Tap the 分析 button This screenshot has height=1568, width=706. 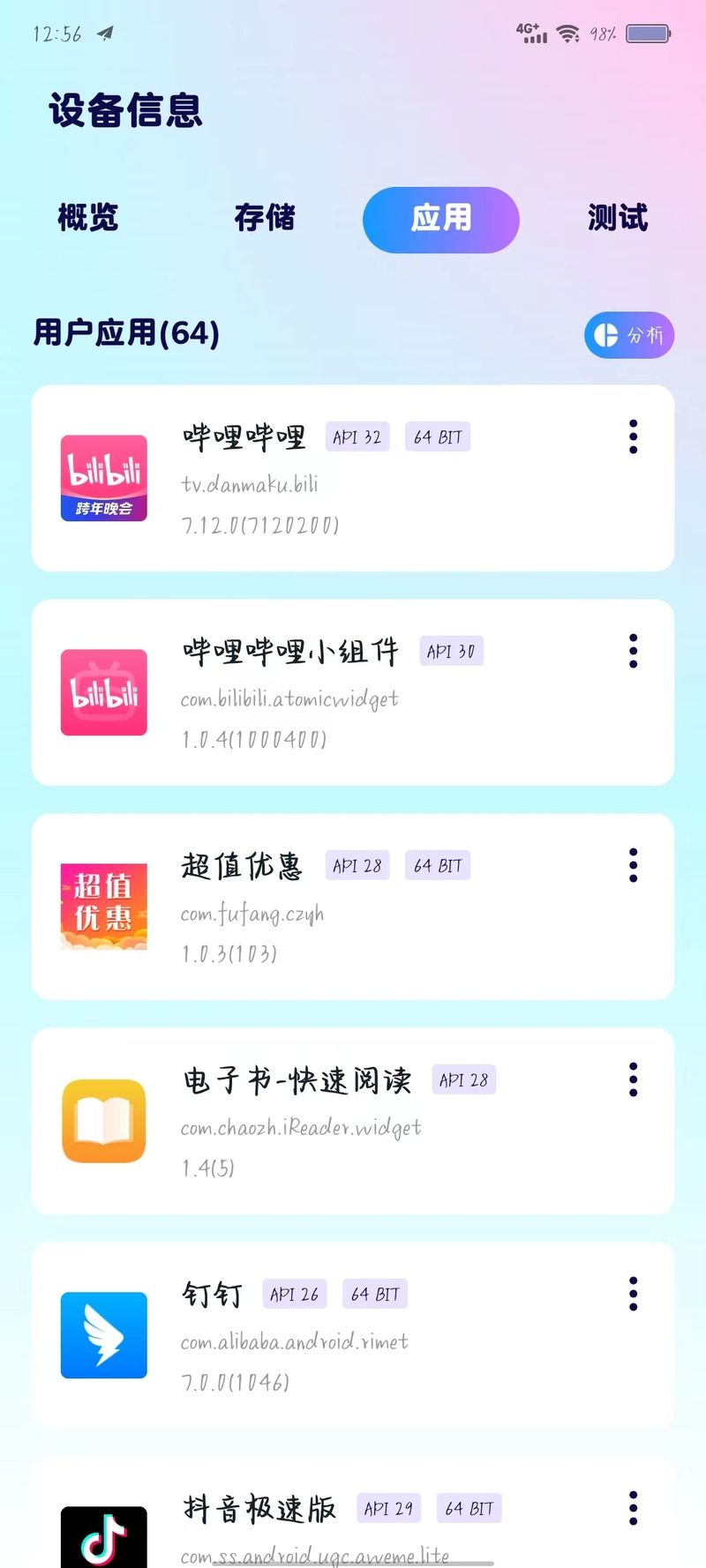coord(629,335)
